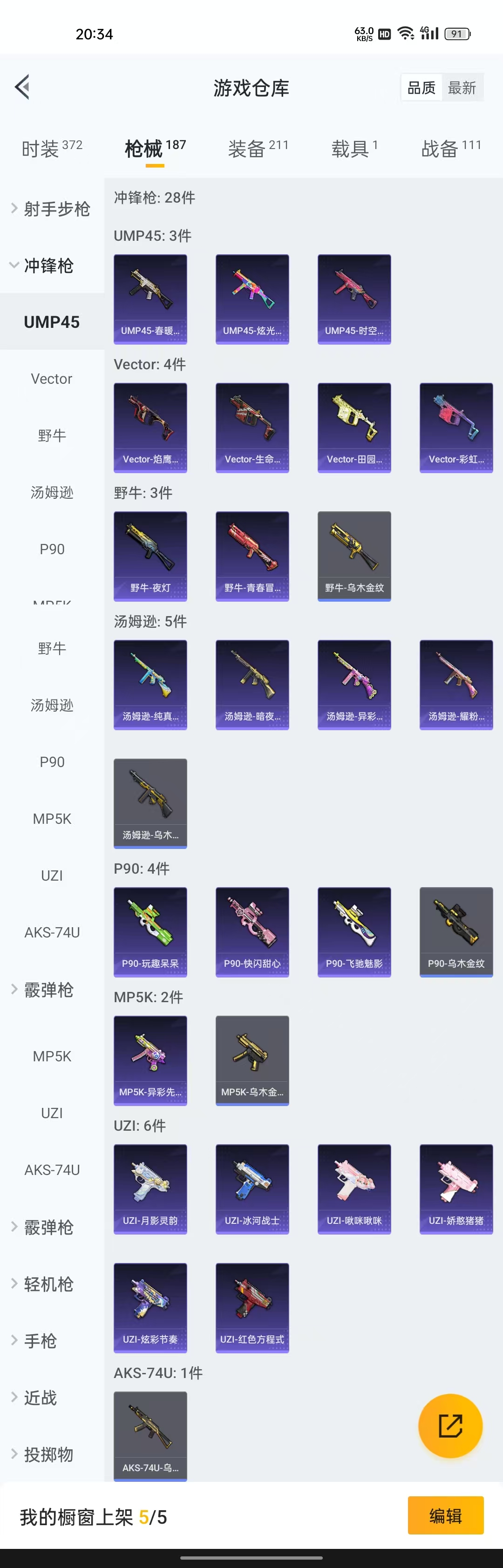Switch to the 装备 tab
Image resolution: width=503 pixels, height=1568 pixels.
(x=258, y=148)
